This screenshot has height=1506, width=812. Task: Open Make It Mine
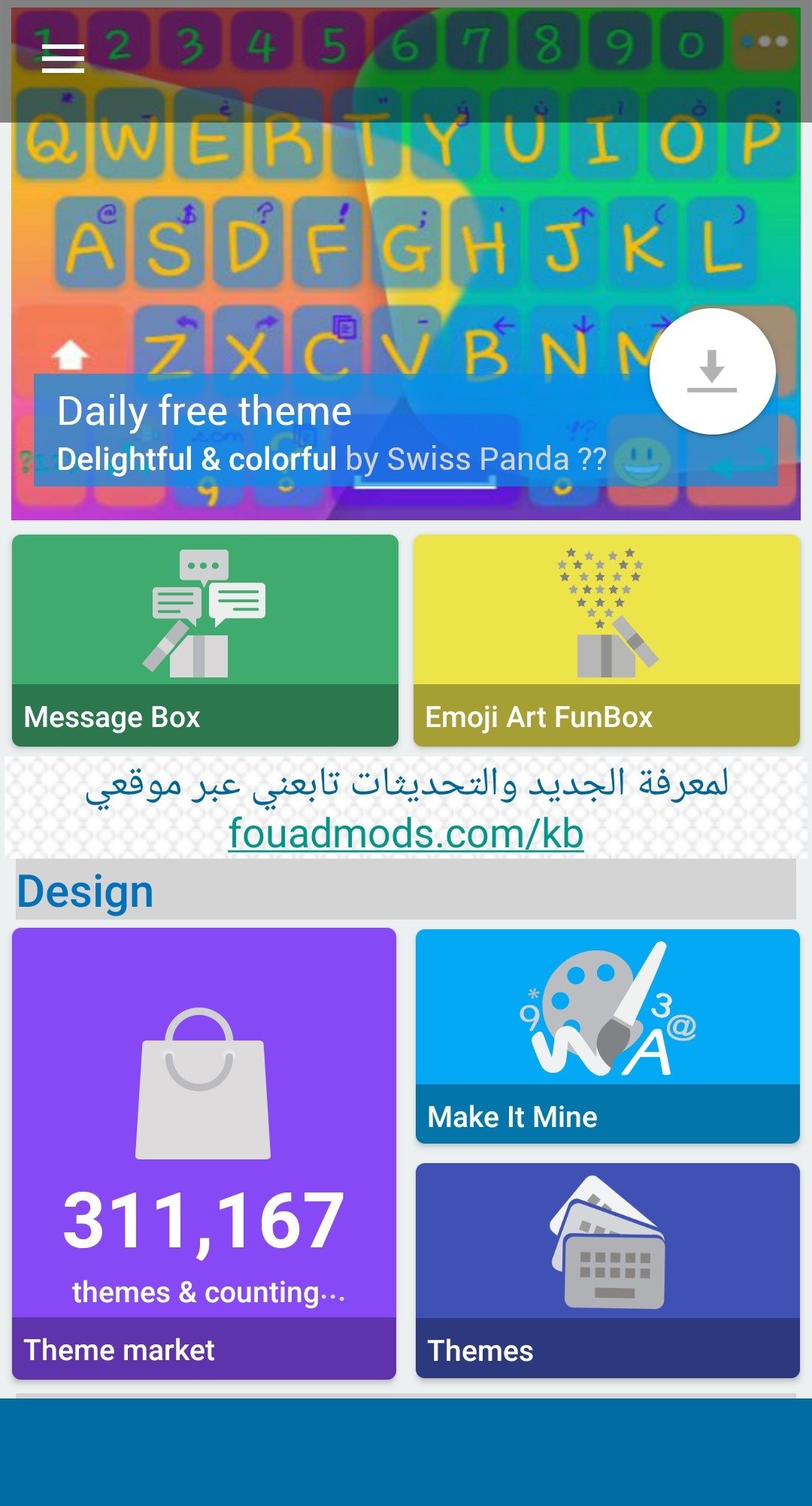tap(607, 1036)
